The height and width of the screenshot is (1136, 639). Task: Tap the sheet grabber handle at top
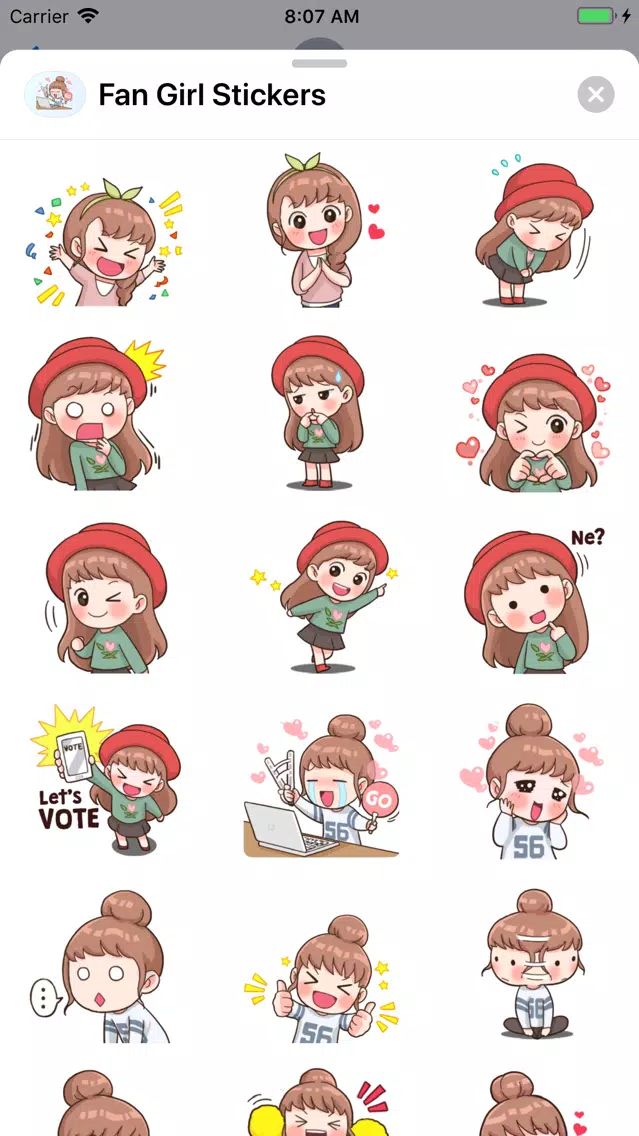pyautogui.click(x=320, y=63)
